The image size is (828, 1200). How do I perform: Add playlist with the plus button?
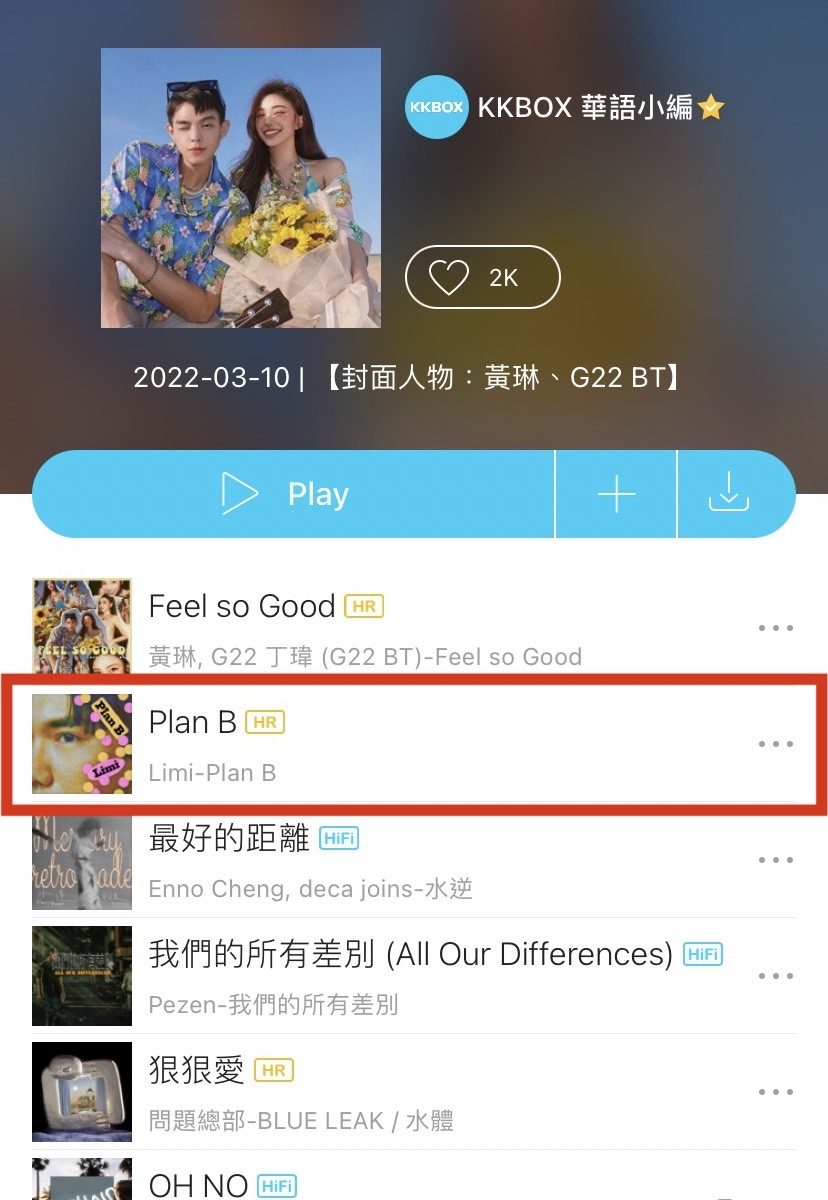pos(616,494)
